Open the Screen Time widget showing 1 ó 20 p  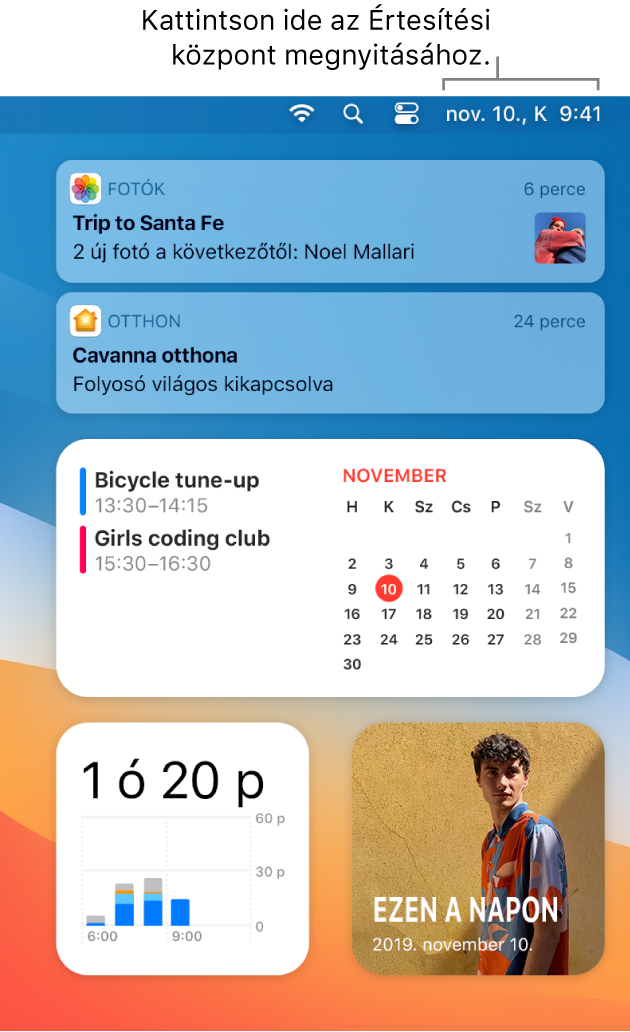[x=182, y=848]
